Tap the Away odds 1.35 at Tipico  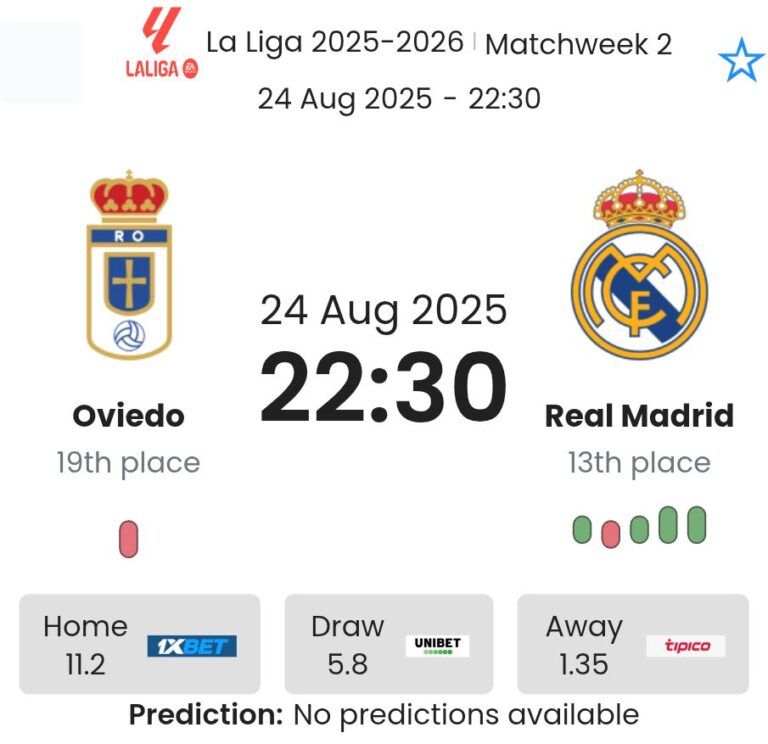pyautogui.click(x=632, y=644)
